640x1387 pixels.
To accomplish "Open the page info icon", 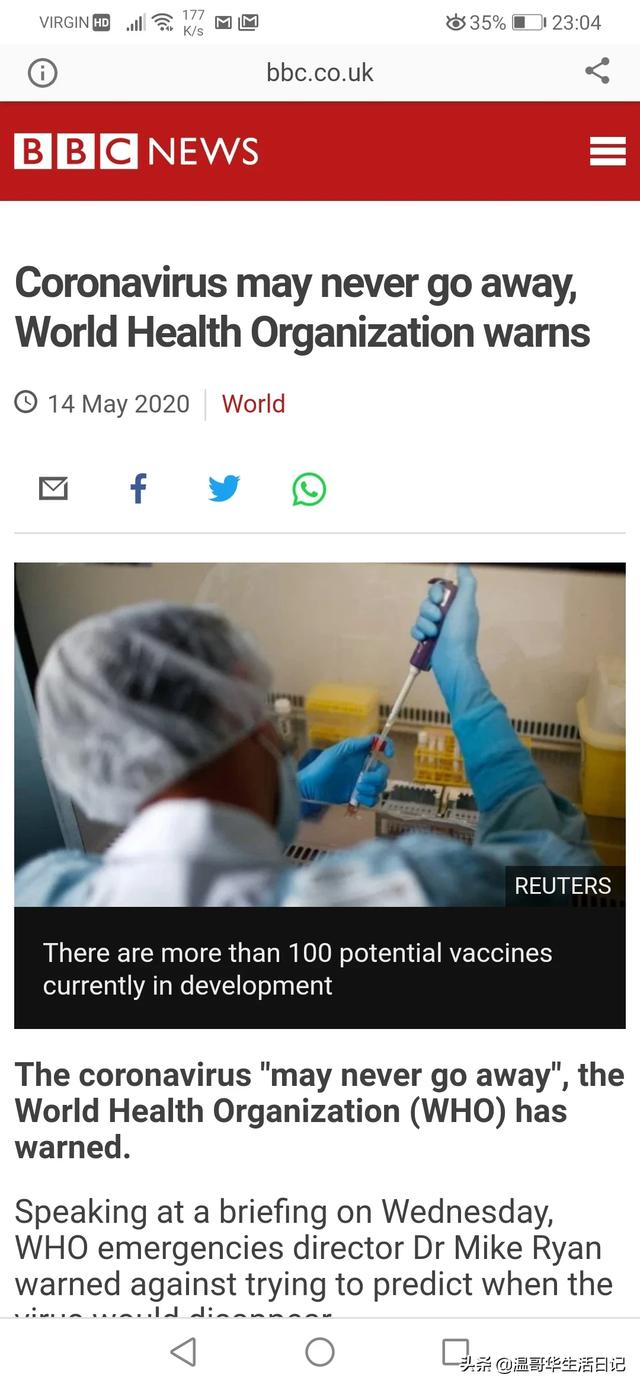I will tap(42, 72).
